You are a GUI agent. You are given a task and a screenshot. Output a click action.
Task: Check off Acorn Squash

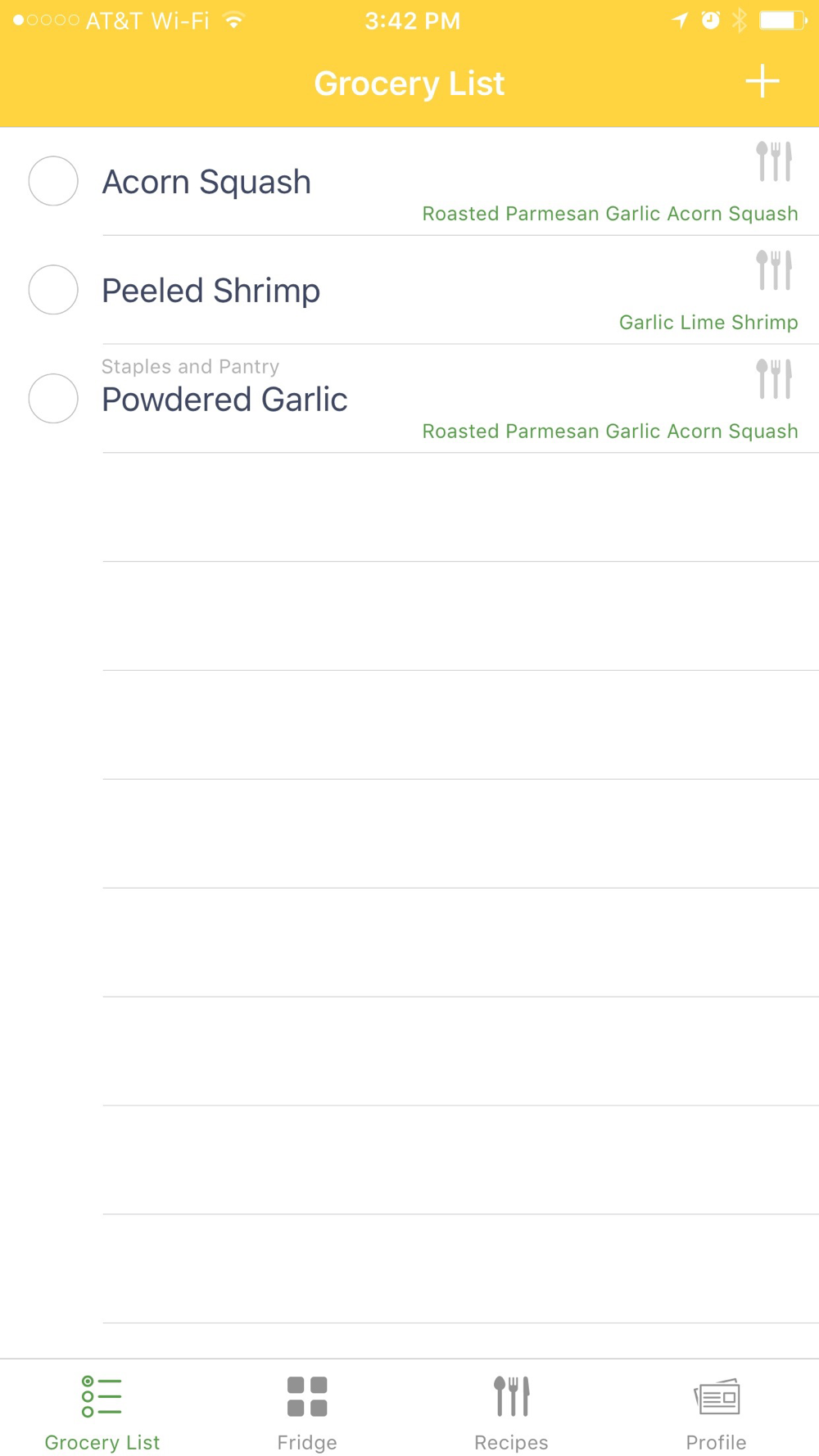53,181
